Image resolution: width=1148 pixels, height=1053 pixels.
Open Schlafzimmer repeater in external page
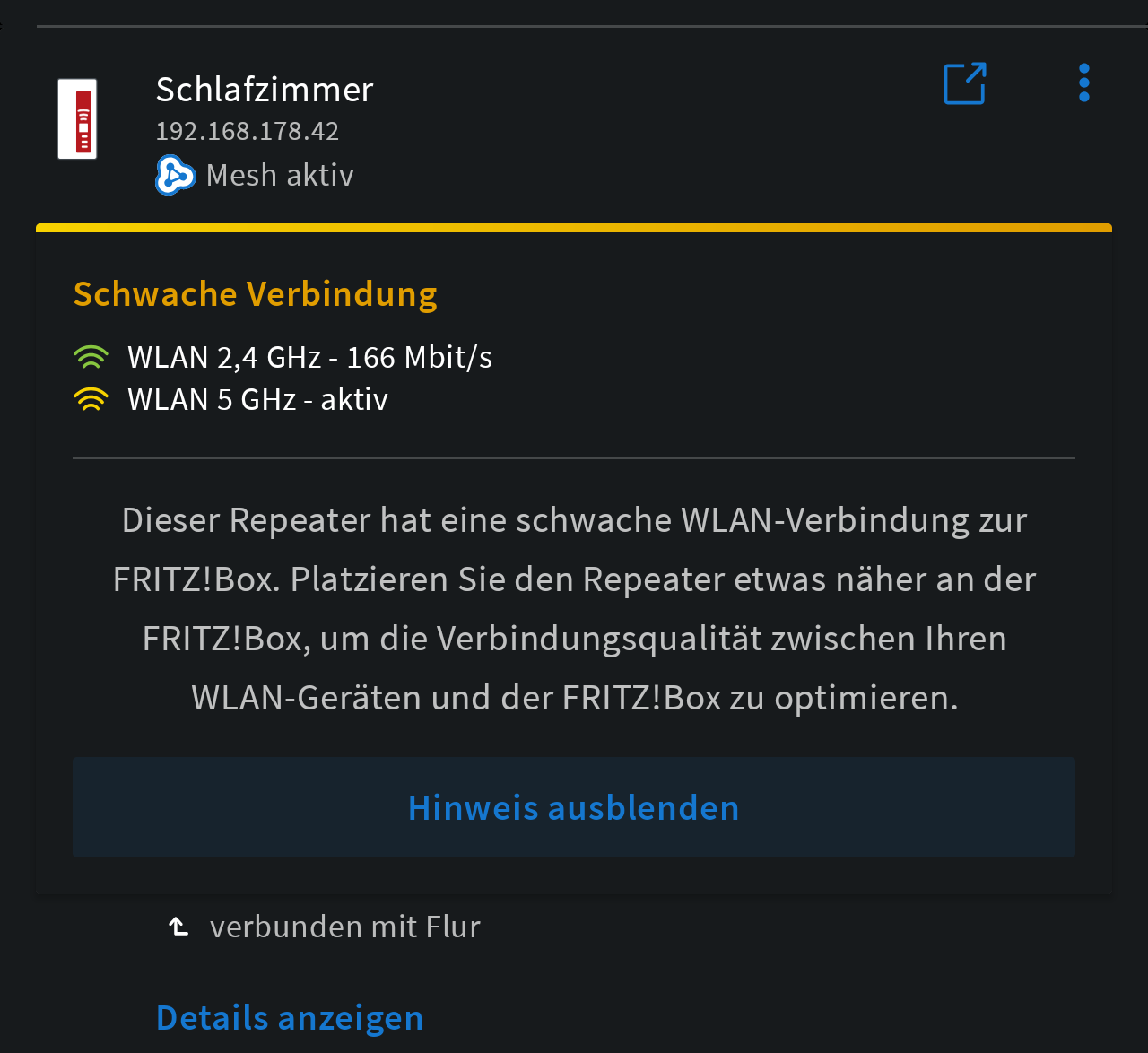pyautogui.click(x=965, y=83)
